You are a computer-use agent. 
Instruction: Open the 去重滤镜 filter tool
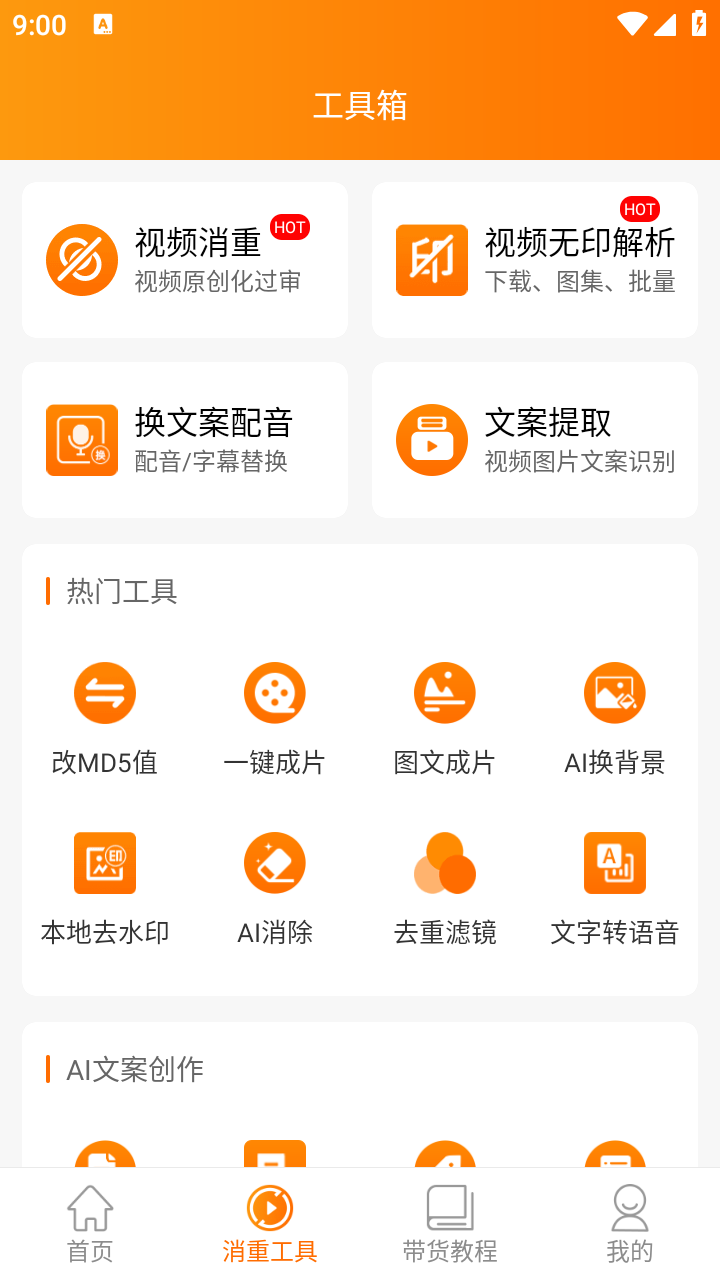click(445, 862)
